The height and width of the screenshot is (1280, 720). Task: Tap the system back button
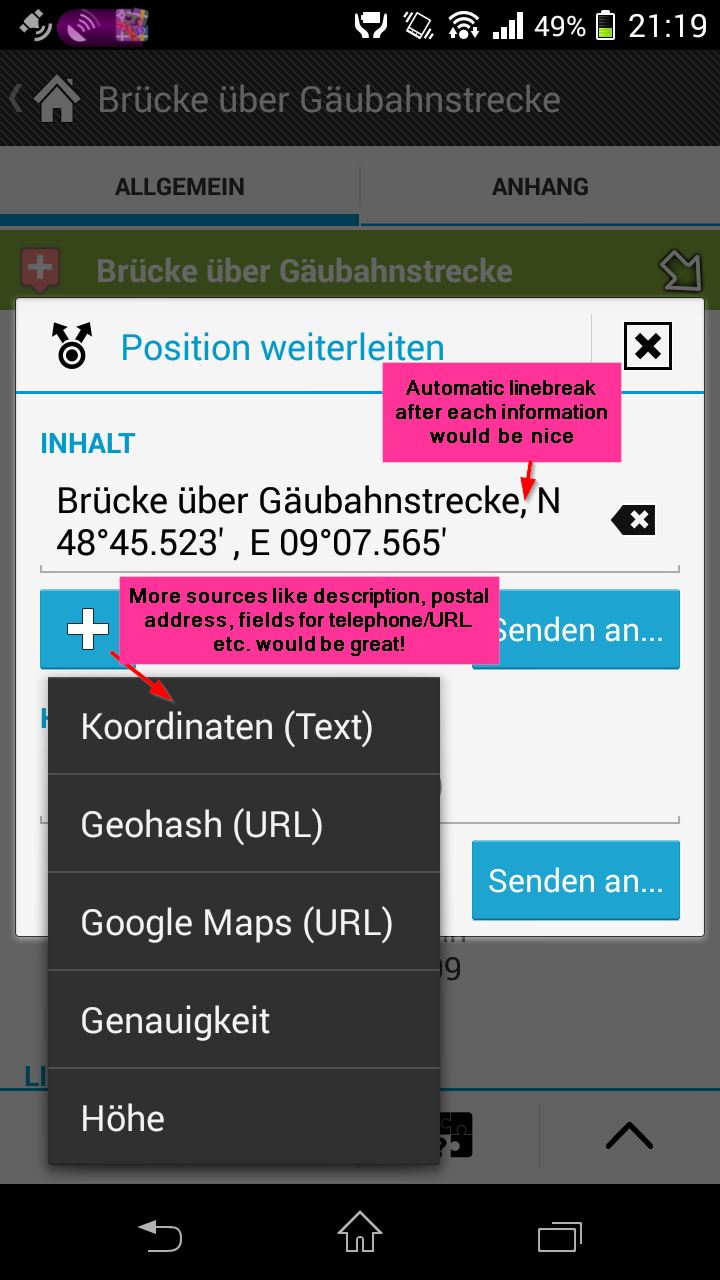[x=160, y=1234]
